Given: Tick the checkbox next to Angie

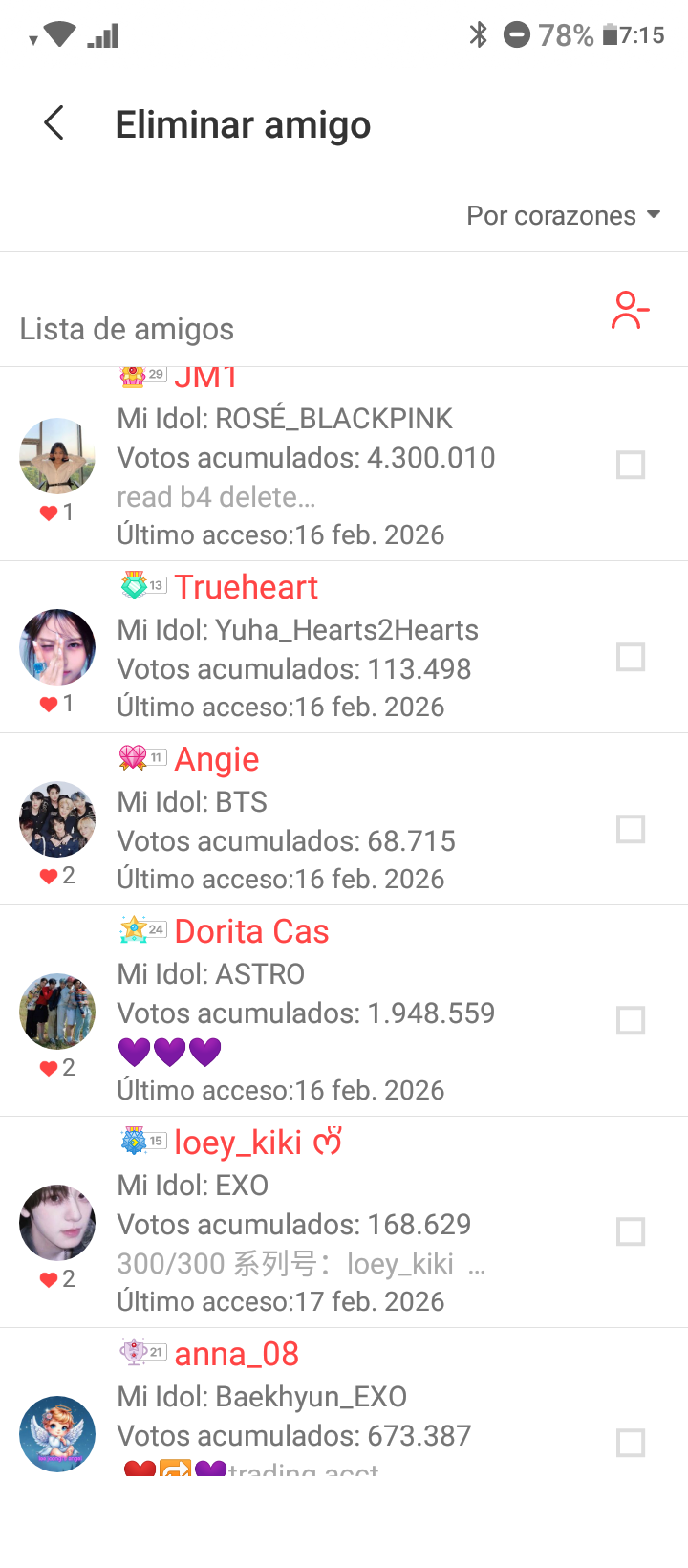Looking at the screenshot, I should coord(631,829).
